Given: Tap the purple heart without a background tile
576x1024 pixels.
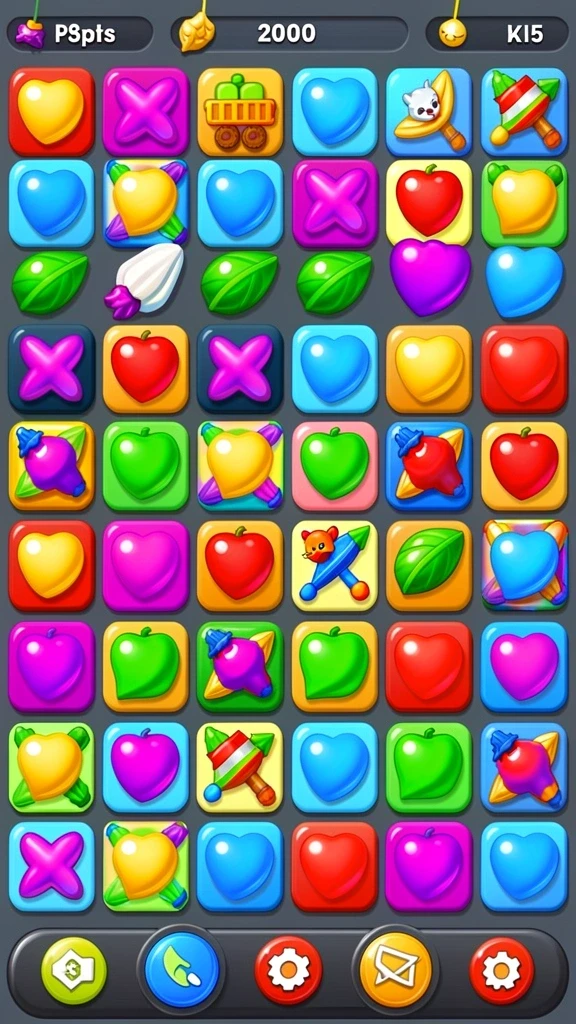Looking at the screenshot, I should click(430, 276).
